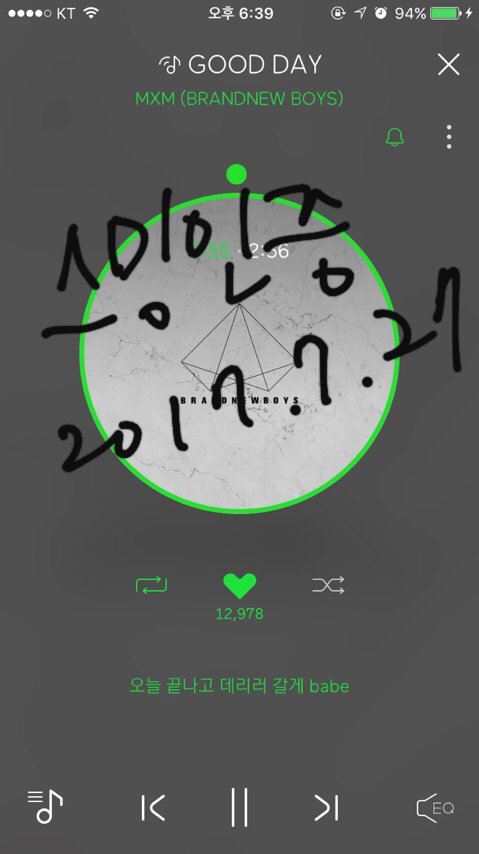Tap the green bell icon
Viewport: 479px width, 854px height.
395,137
